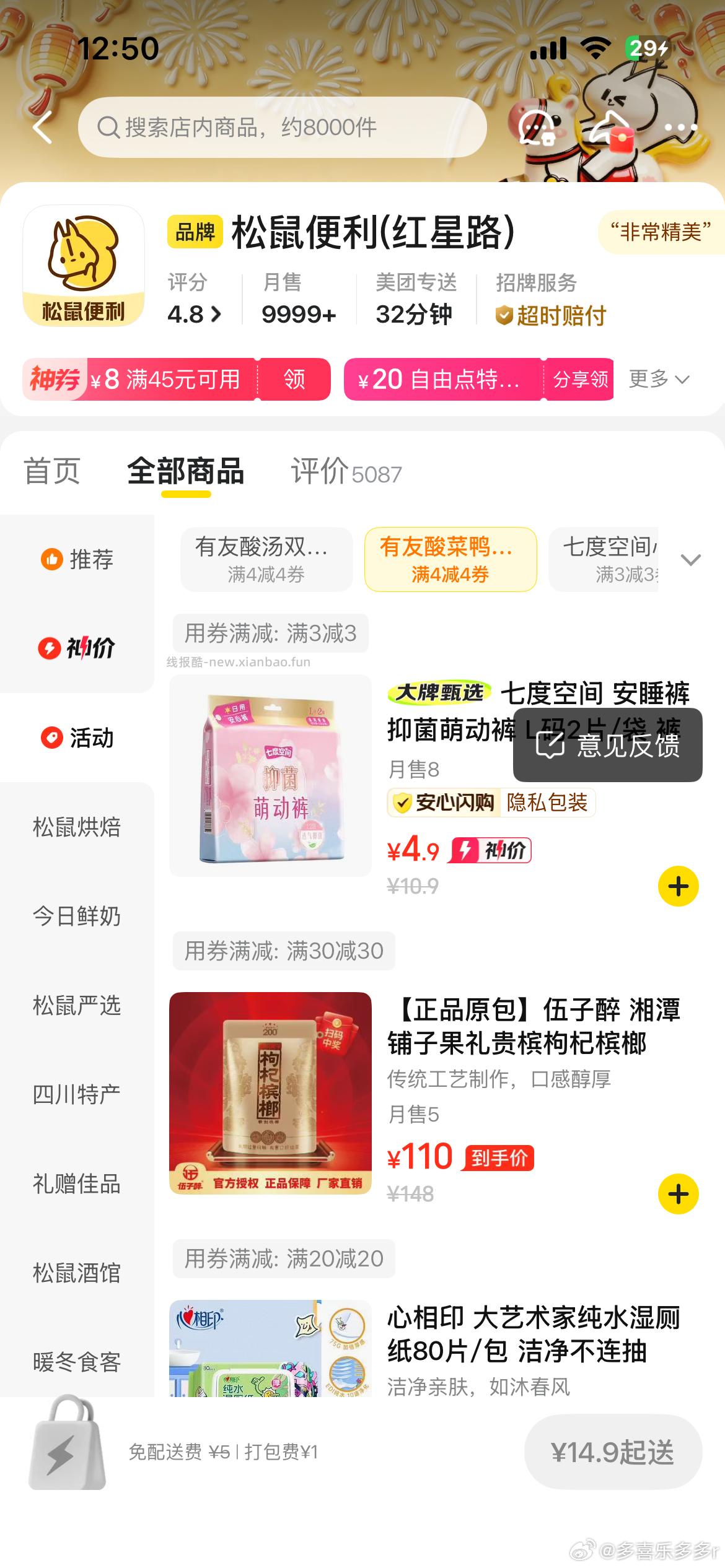Expand the 评分 4.8 rating detail arrow
The width and height of the screenshot is (725, 1568).
215,314
